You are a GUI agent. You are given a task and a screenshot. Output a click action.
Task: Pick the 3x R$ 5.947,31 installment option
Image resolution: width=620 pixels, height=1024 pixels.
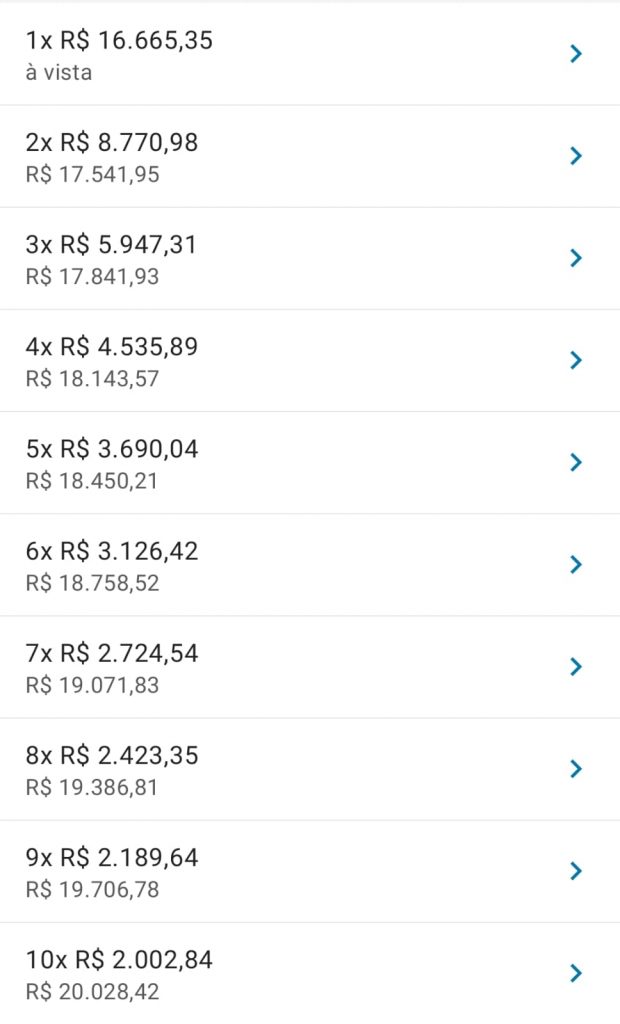pos(310,259)
